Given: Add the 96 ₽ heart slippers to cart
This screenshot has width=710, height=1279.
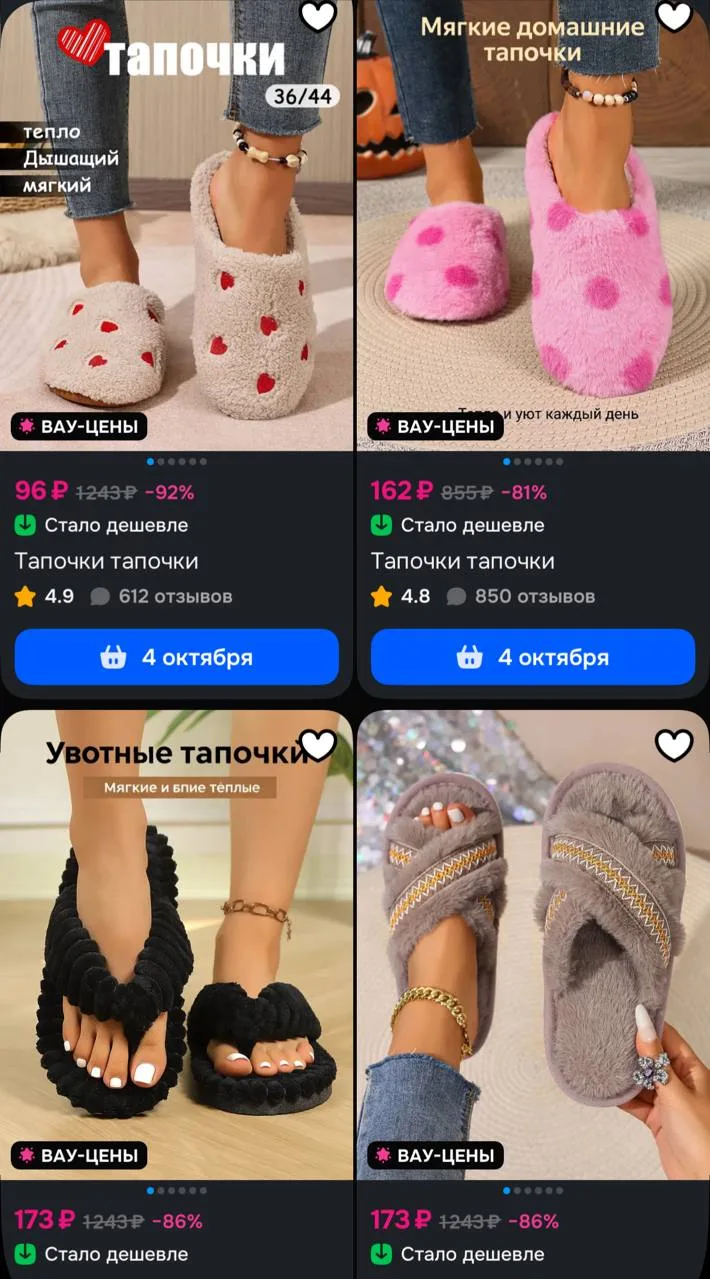Looking at the screenshot, I should pos(177,657).
